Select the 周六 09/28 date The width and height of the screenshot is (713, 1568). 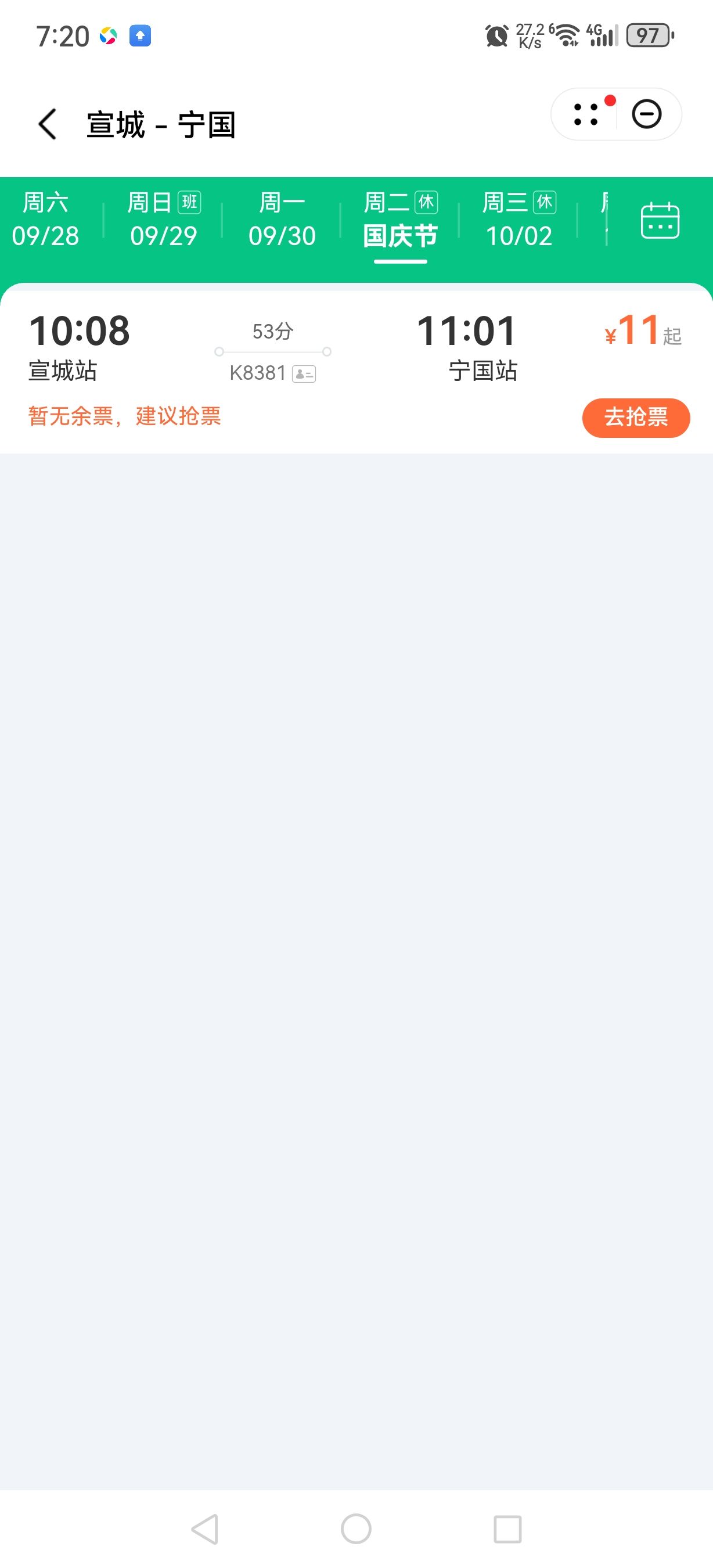click(x=46, y=220)
